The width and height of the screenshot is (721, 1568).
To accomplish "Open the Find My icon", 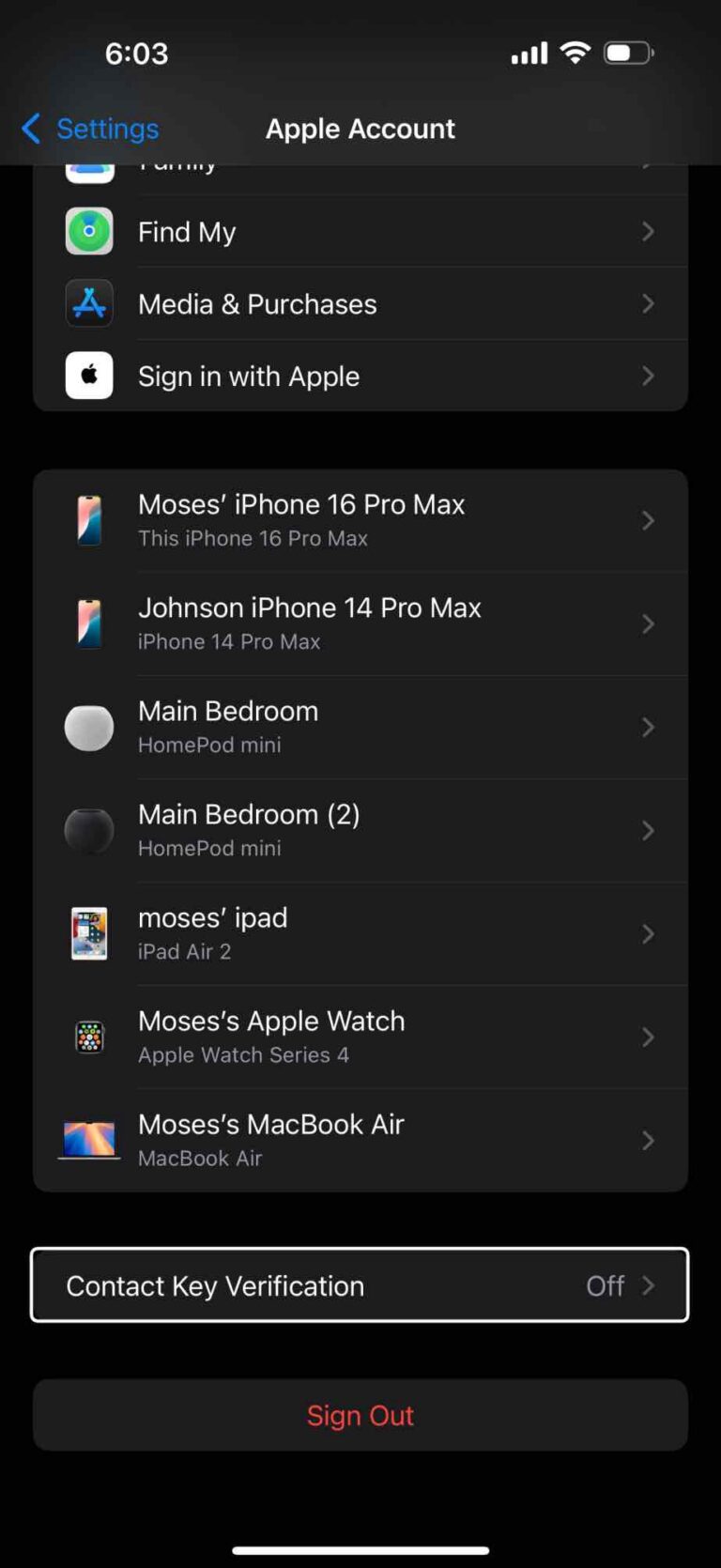I will coord(88,231).
